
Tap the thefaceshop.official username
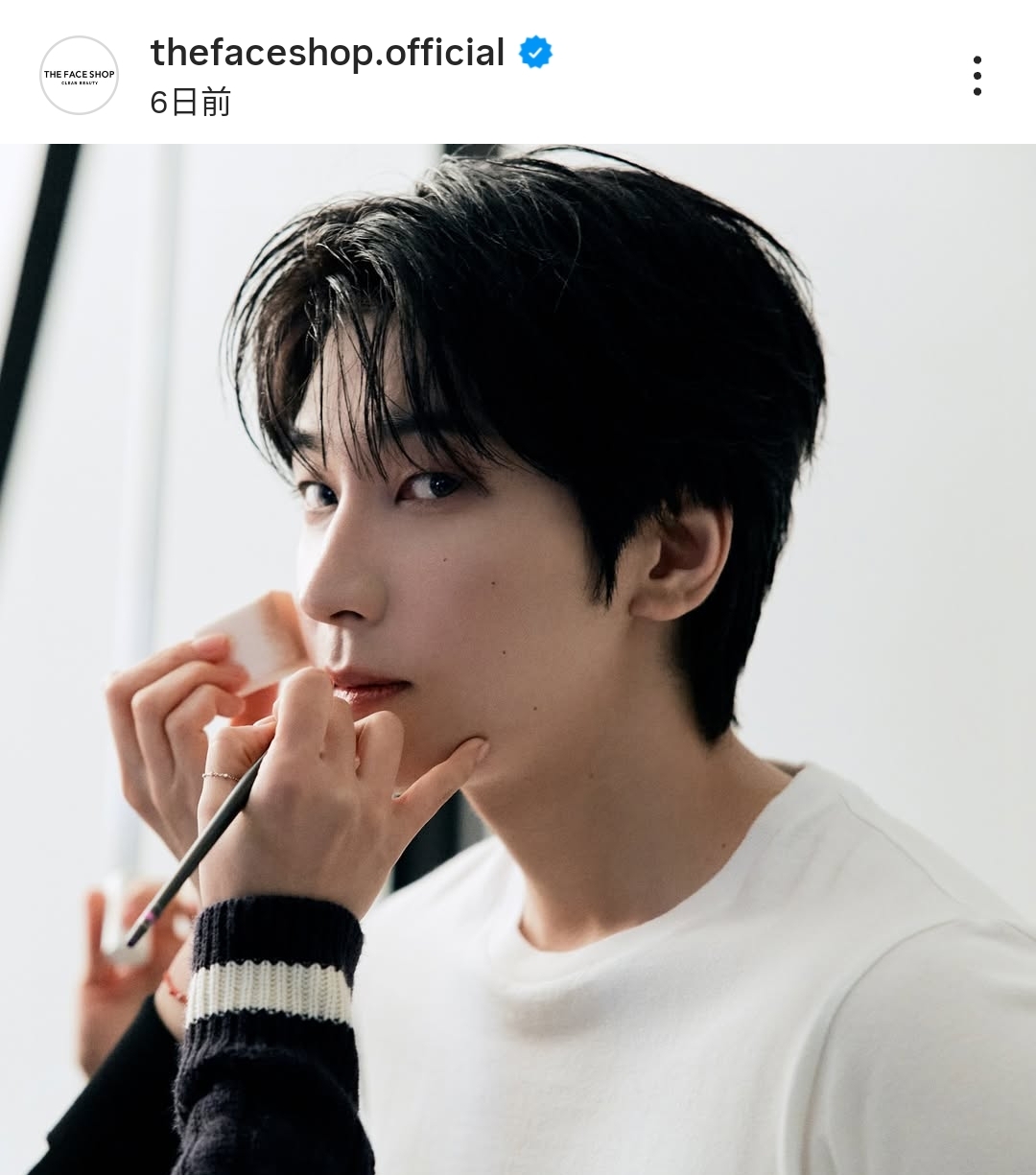tap(327, 53)
